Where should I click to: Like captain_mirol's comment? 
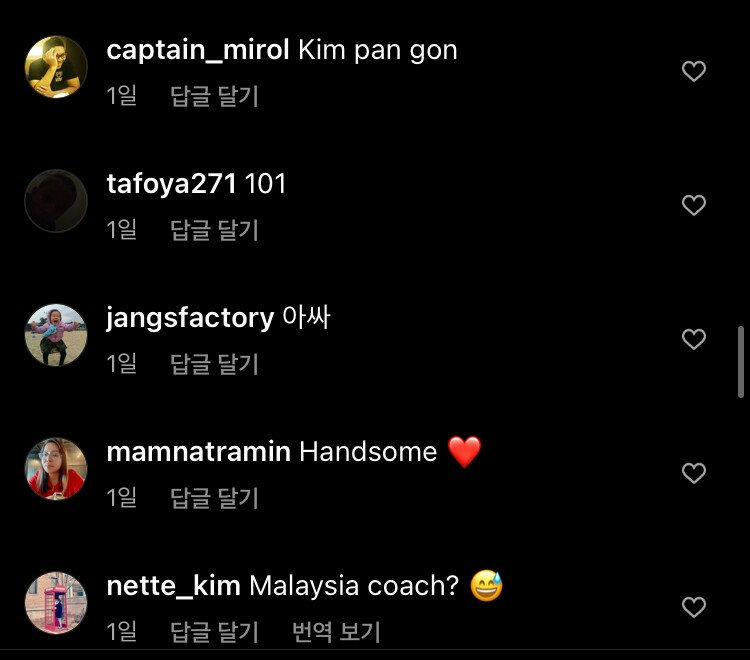coord(694,71)
